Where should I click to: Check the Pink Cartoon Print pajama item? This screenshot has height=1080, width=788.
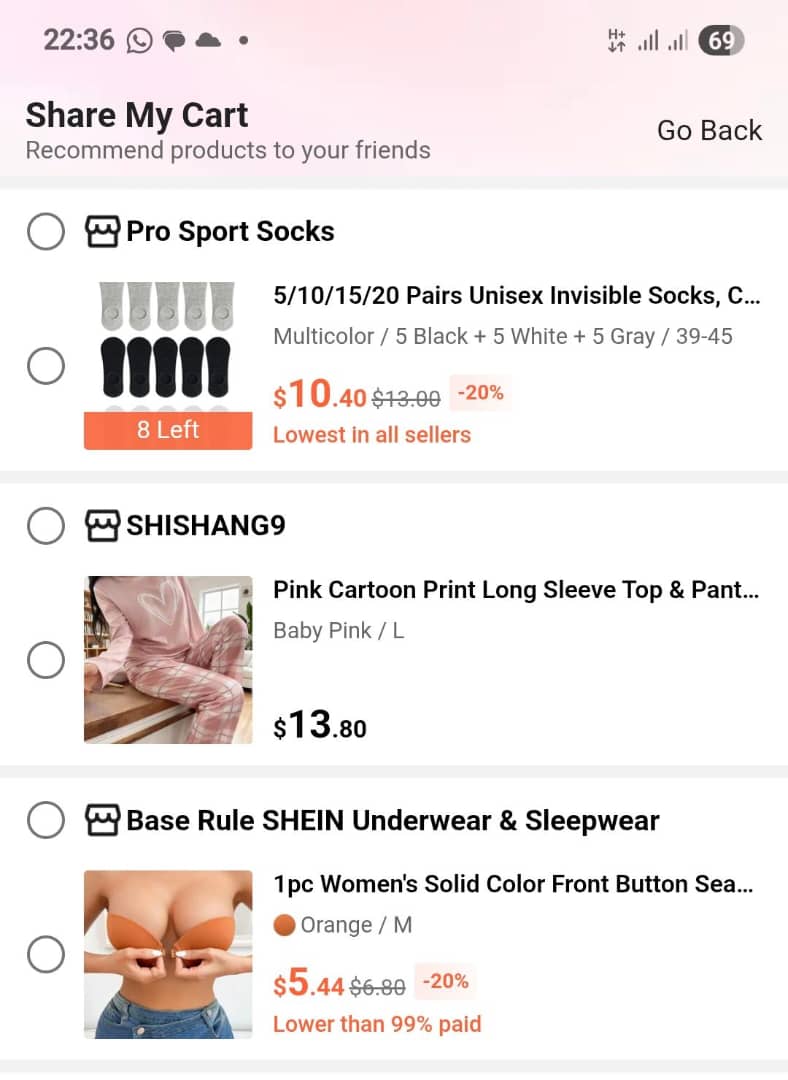(46, 660)
